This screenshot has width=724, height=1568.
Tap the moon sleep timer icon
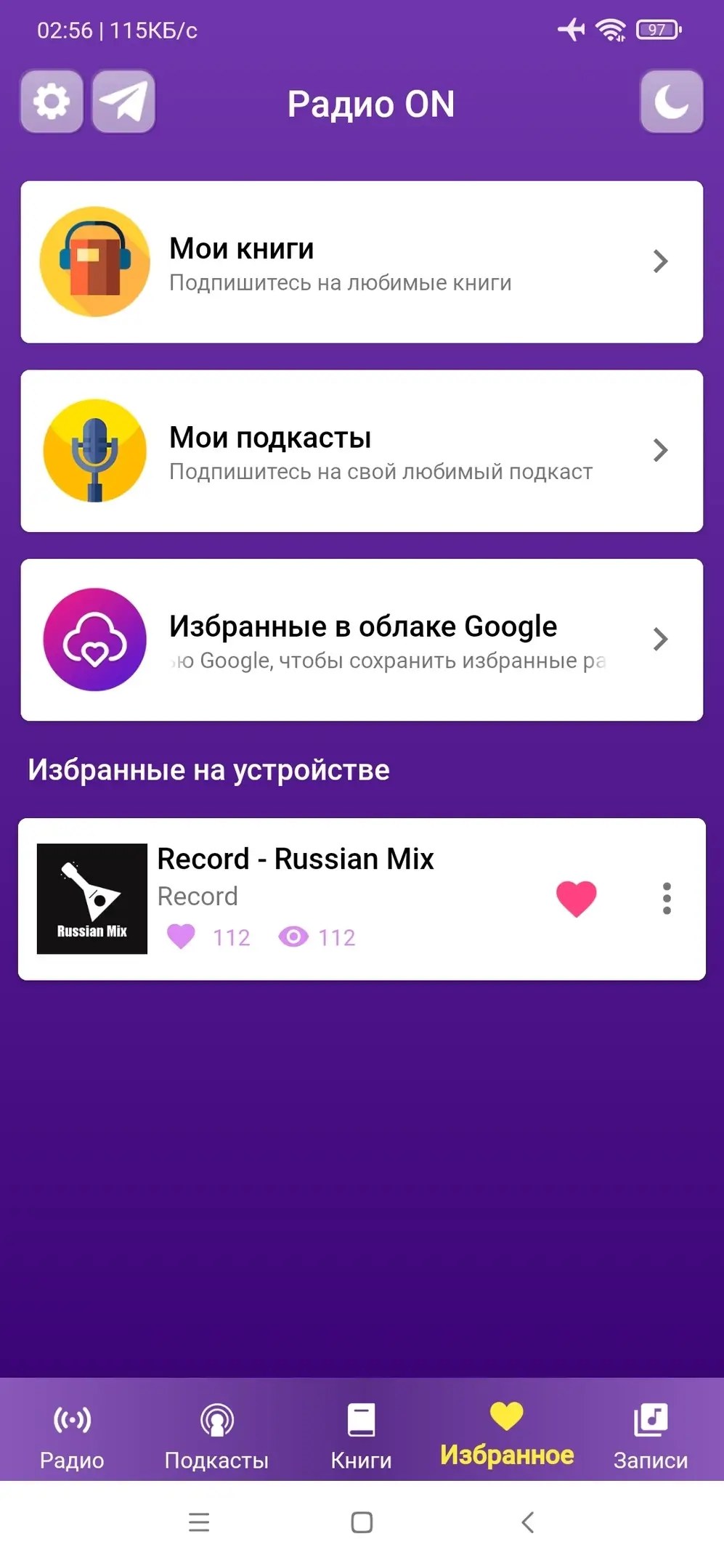pos(671,102)
